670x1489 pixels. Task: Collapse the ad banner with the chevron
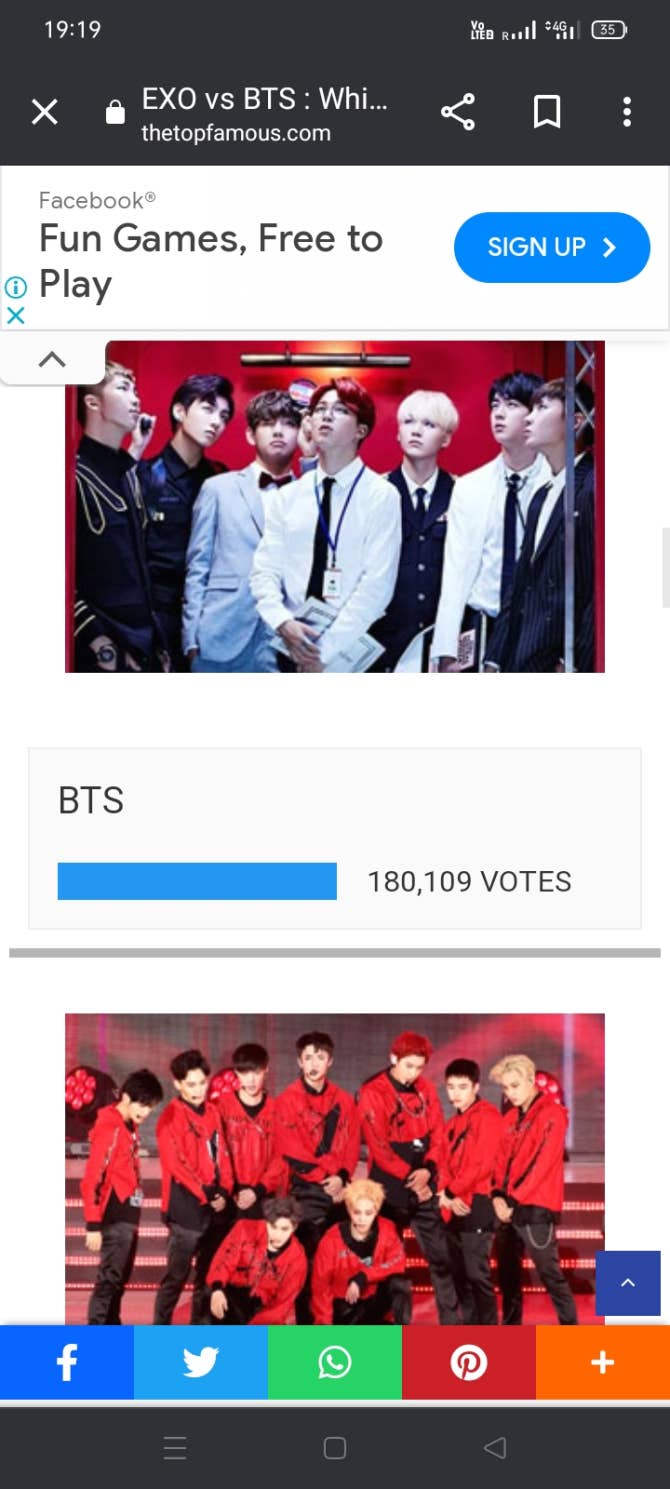click(x=52, y=359)
